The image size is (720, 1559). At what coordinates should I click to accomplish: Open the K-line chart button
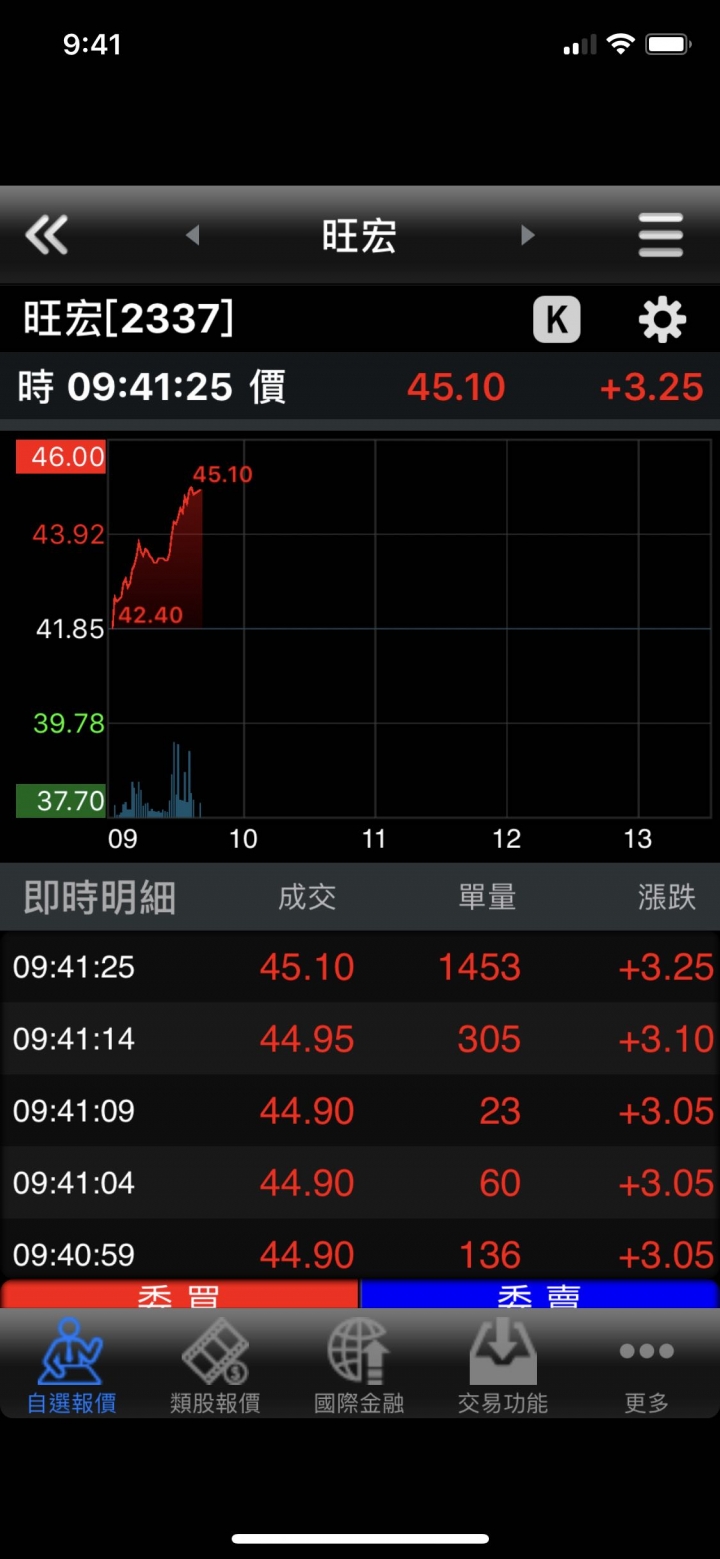tap(557, 320)
